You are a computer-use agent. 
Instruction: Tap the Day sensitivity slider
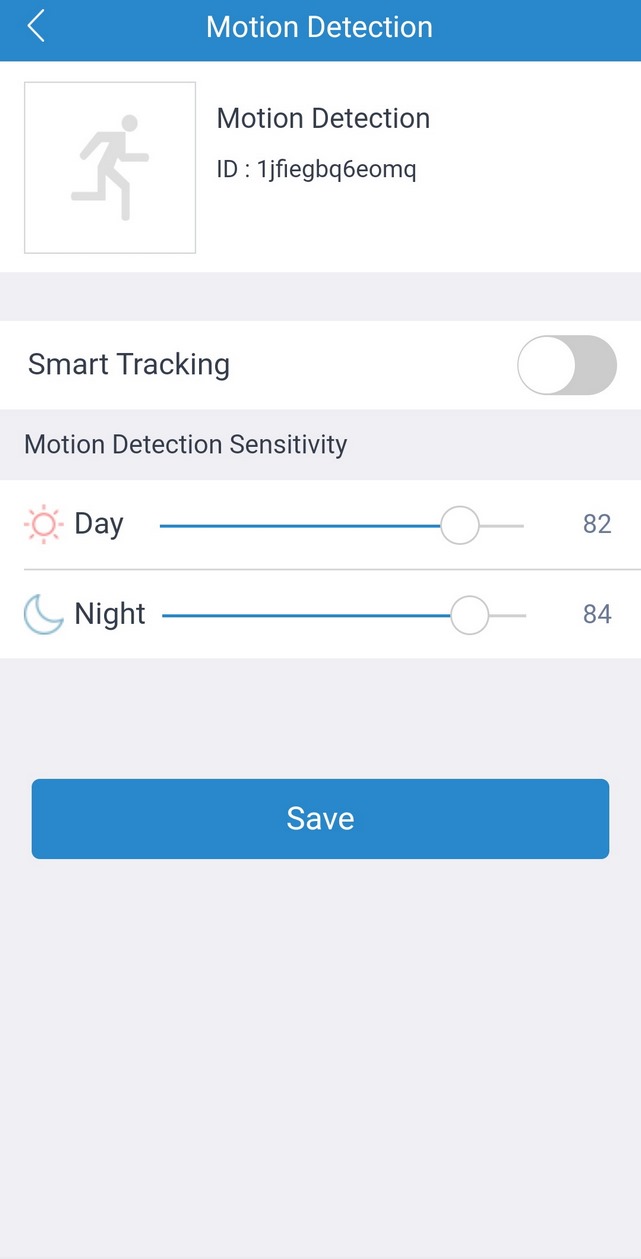pos(342,525)
